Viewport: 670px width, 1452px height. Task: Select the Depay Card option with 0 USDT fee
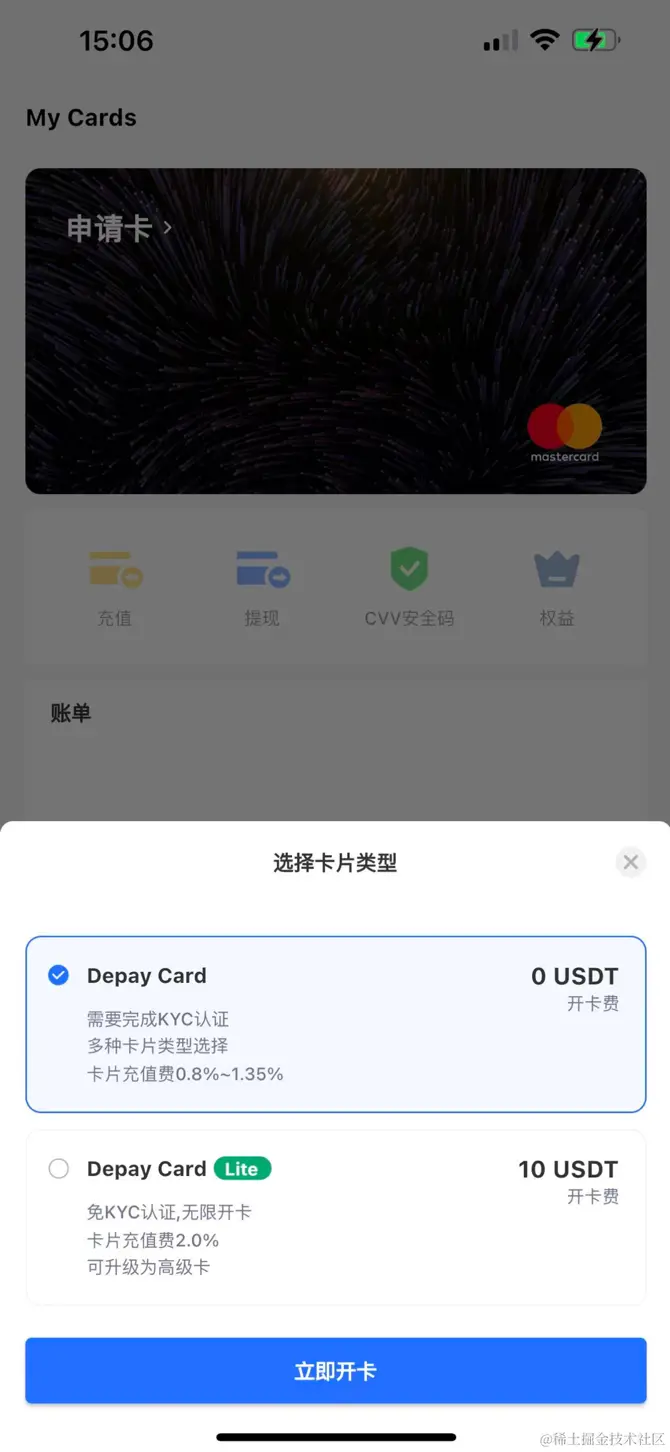coord(335,1024)
